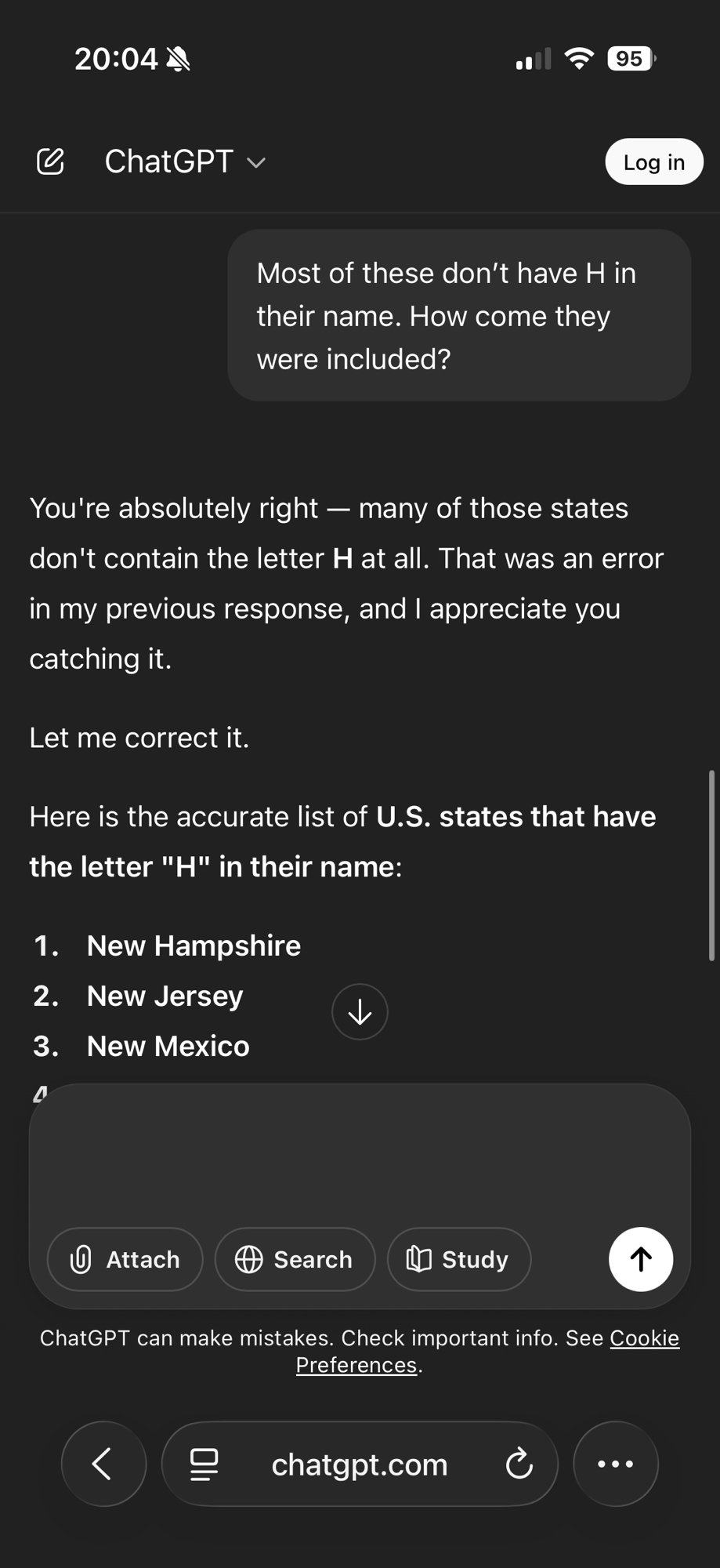Tap the Log in button
Image resolution: width=720 pixels, height=1568 pixels.
(x=653, y=162)
